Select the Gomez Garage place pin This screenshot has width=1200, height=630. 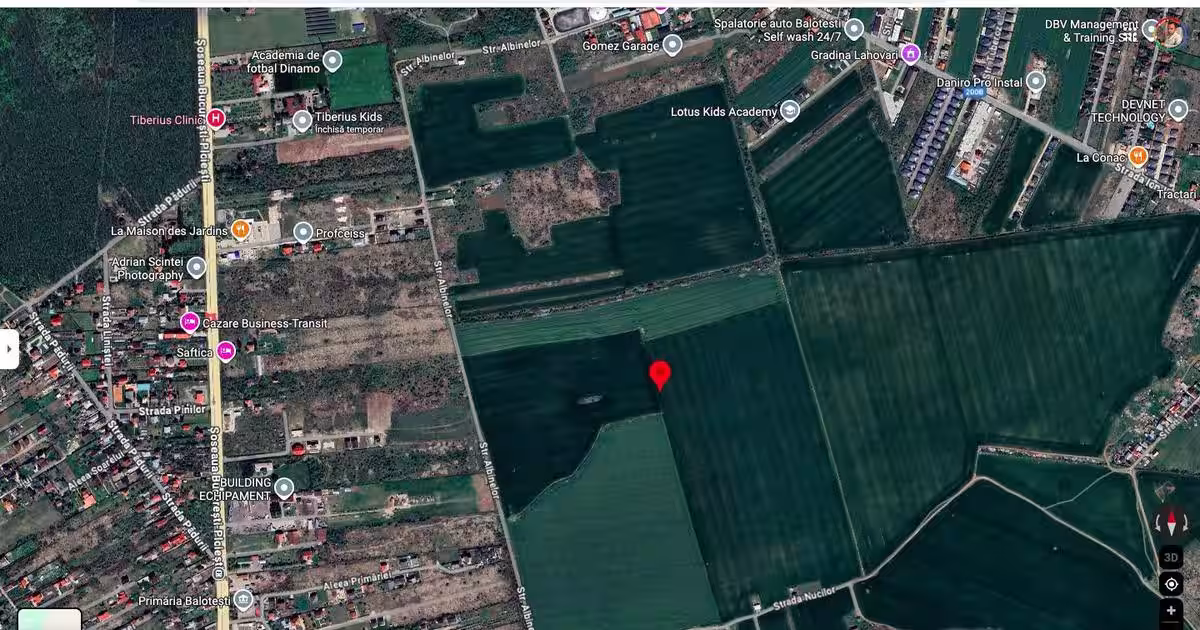pyautogui.click(x=672, y=45)
